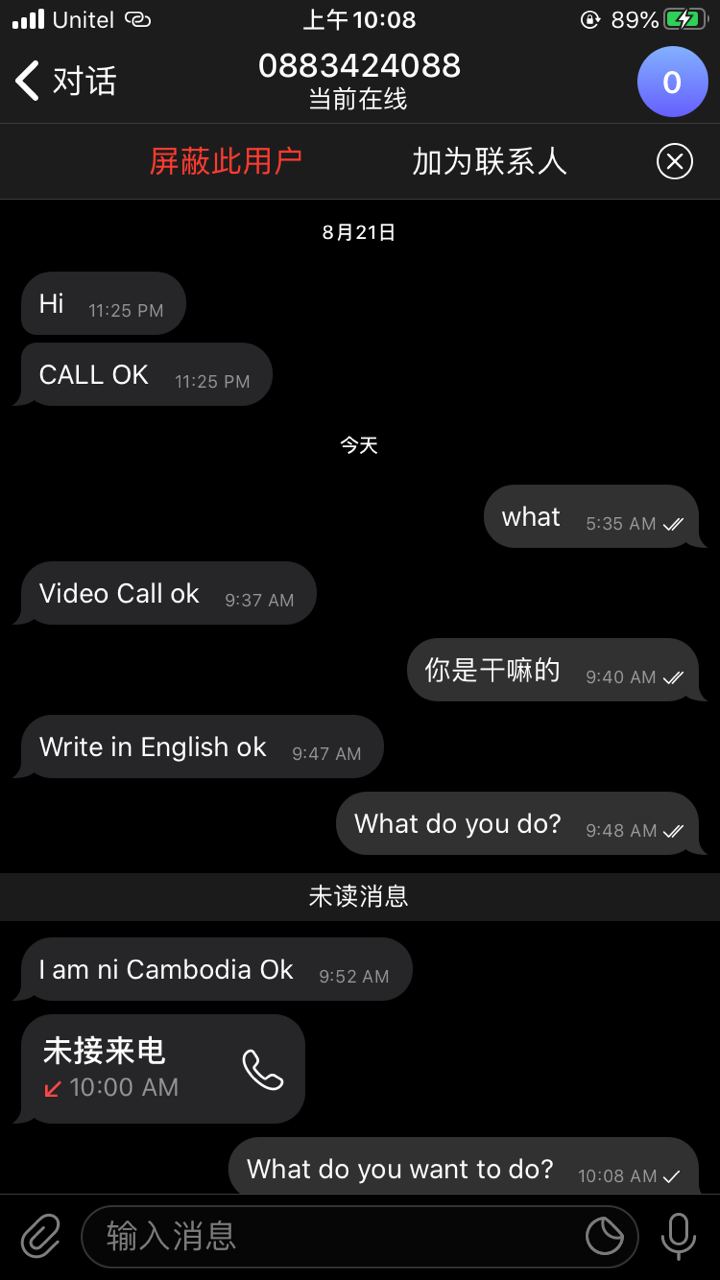
Task: Tap the voice message microphone
Action: click(678, 1236)
